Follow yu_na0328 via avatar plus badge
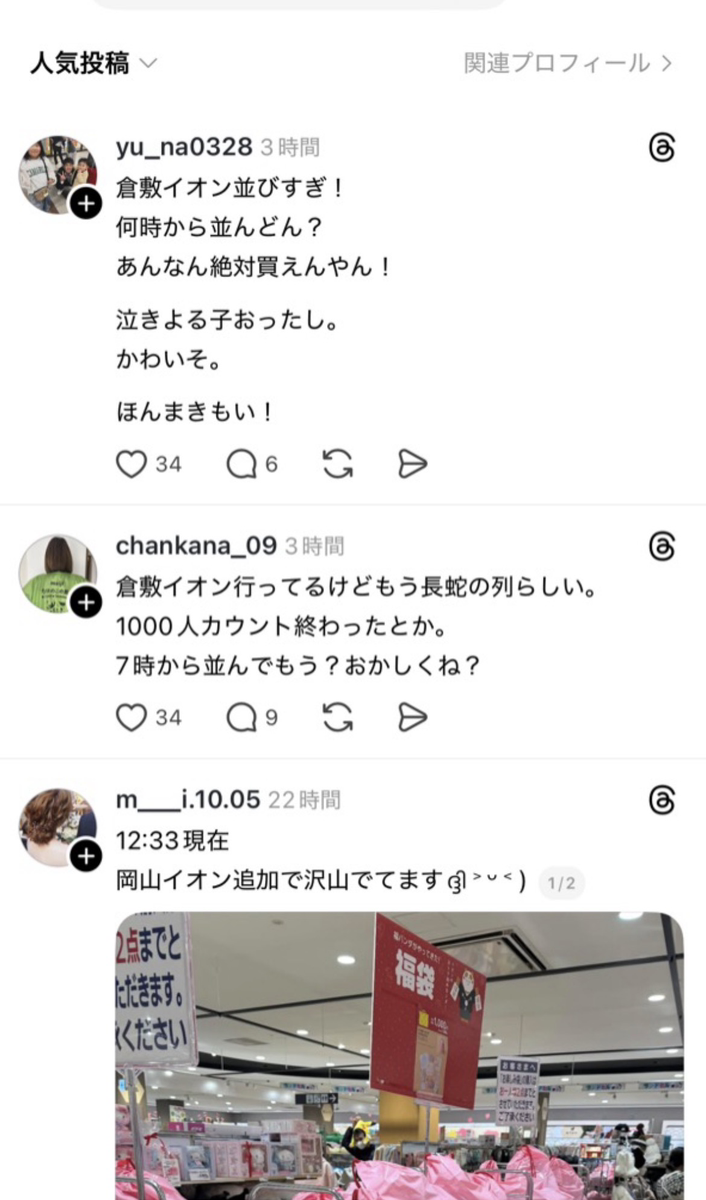Screen dimensions: 706x1200 pyautogui.click(x=87, y=204)
